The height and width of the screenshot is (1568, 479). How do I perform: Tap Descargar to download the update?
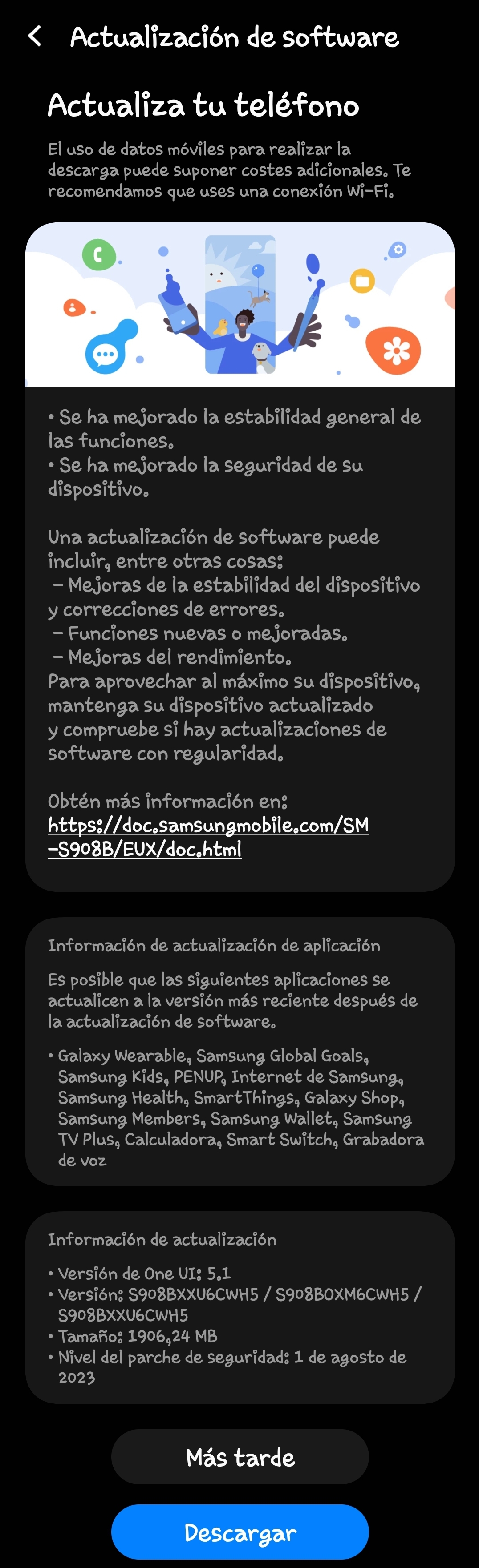point(239,1532)
